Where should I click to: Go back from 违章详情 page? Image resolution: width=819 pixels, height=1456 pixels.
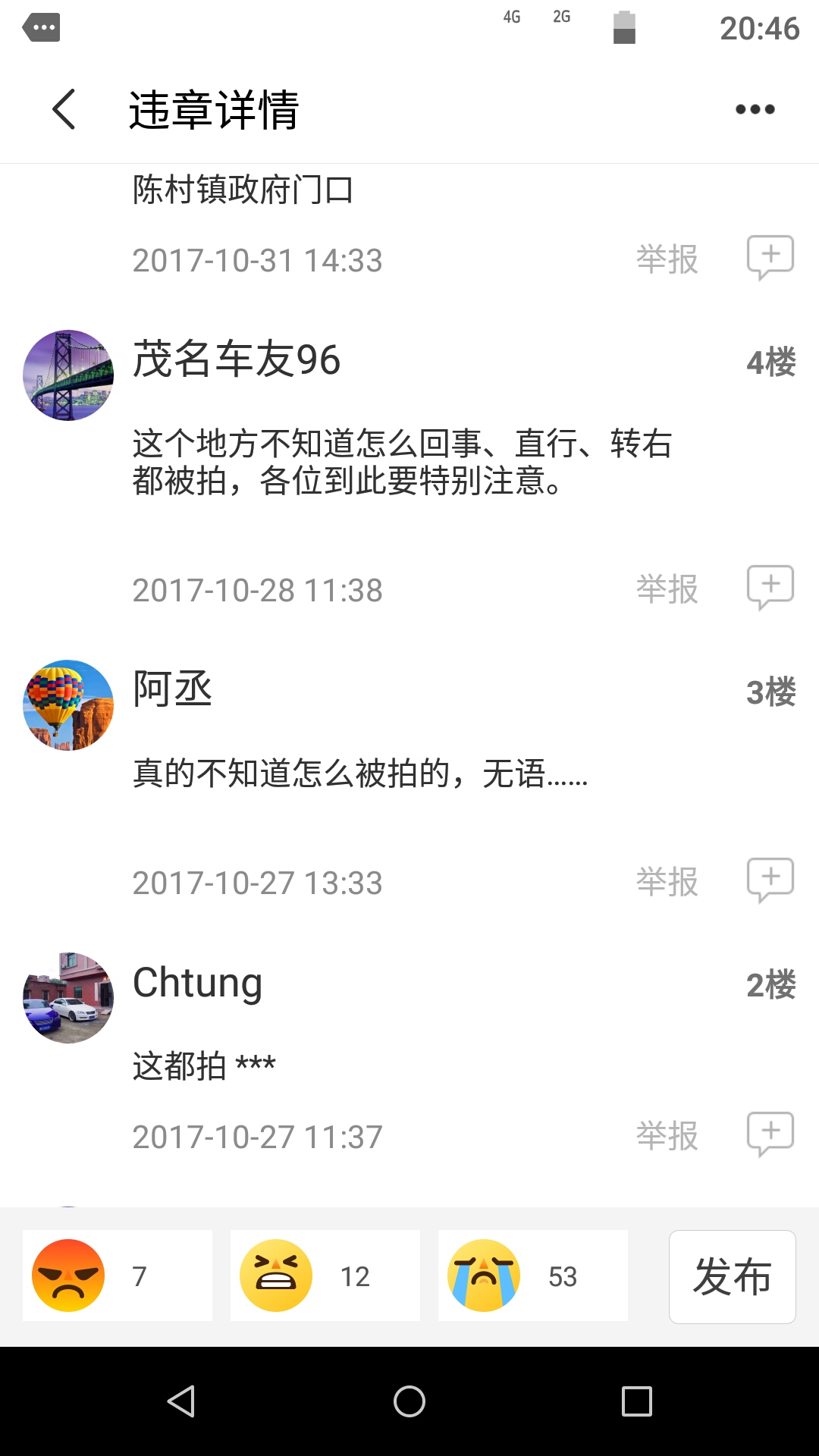click(64, 109)
